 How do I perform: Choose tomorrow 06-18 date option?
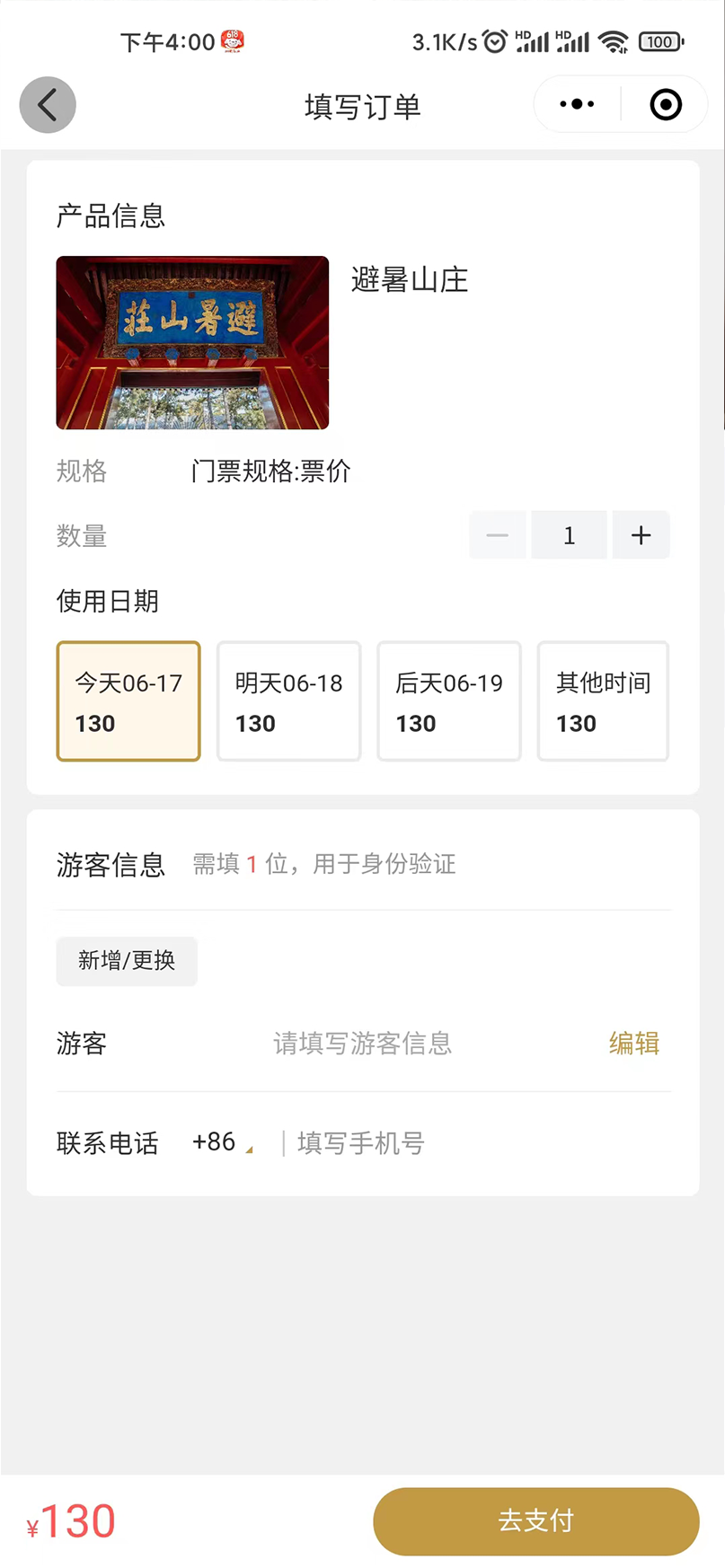(288, 701)
